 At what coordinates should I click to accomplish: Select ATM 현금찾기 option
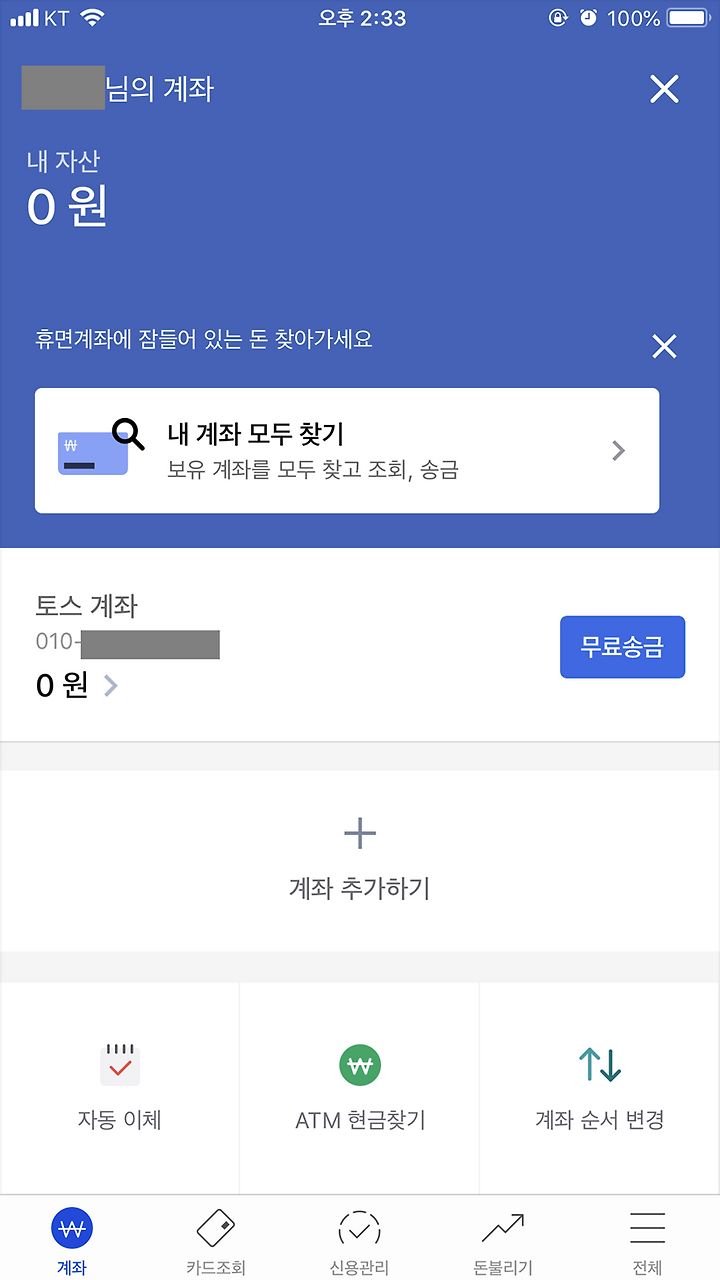point(360,1088)
